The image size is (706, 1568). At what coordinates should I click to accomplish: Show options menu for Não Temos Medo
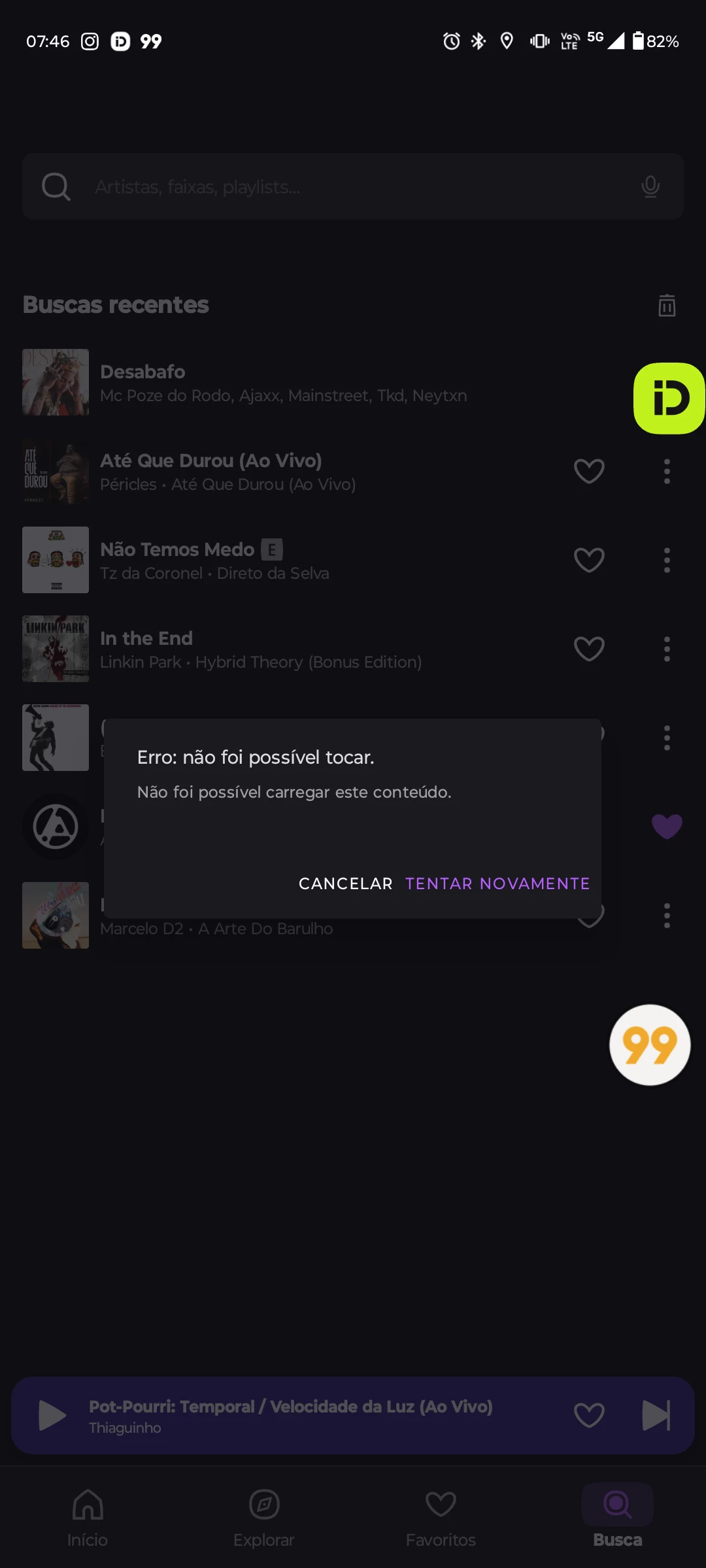click(x=666, y=560)
